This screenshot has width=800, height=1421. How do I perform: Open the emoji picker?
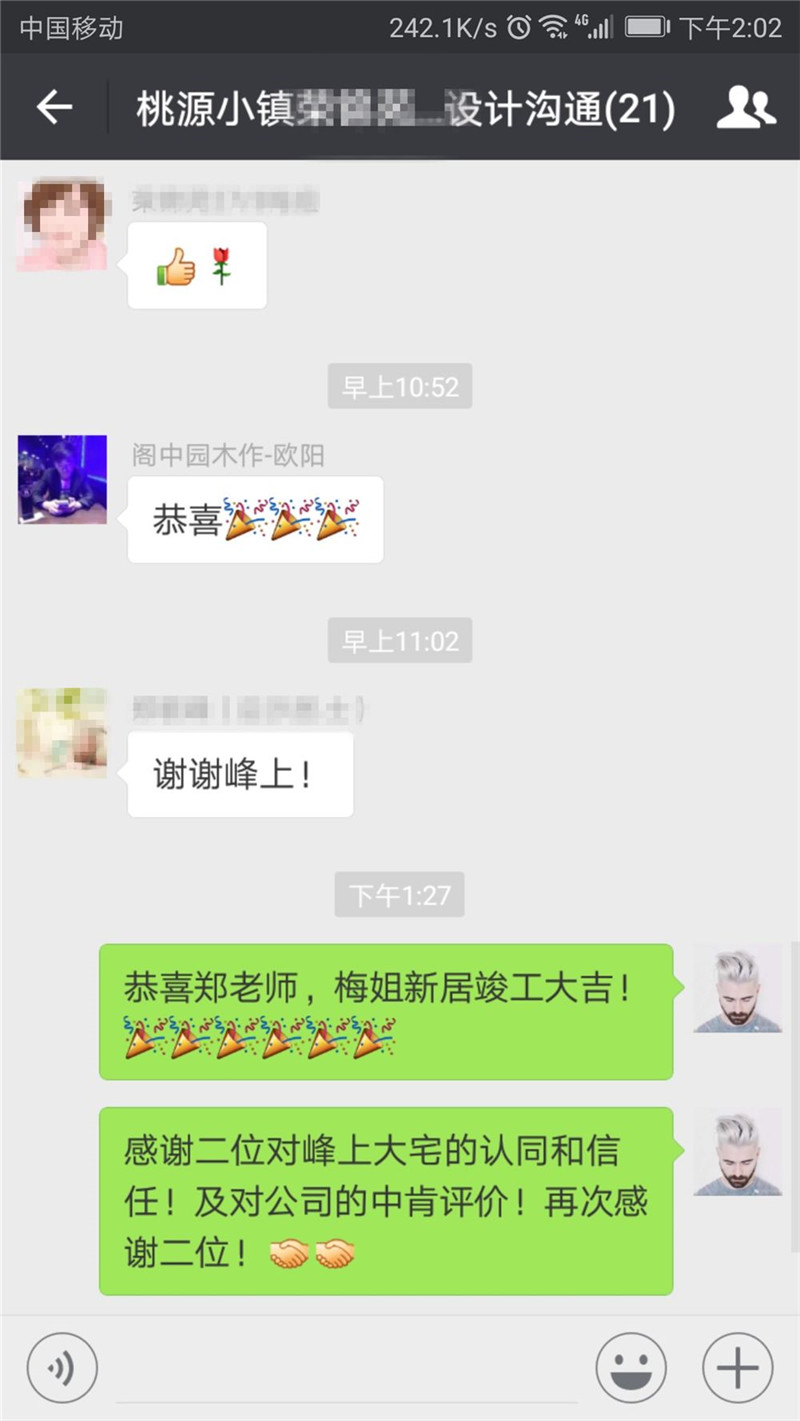(x=631, y=1367)
